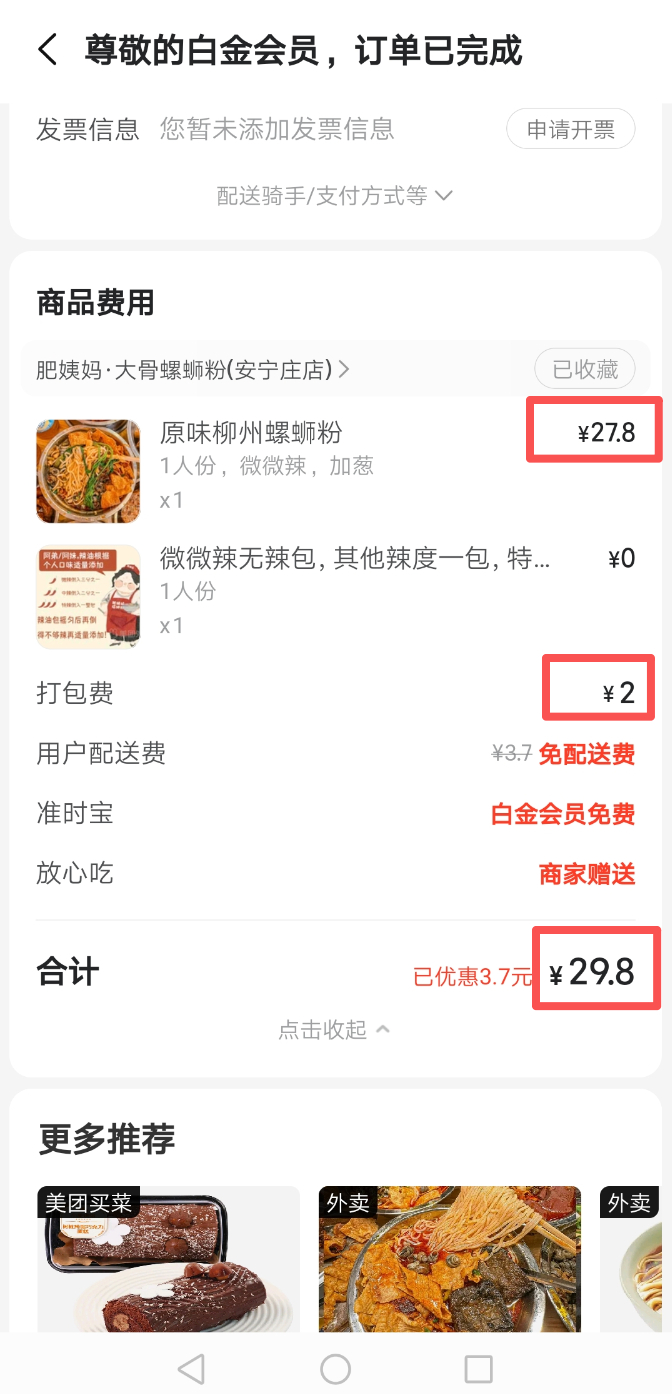This screenshot has width=672, height=1394.
Task: Tap the 已收藏 button
Action: tap(585, 369)
